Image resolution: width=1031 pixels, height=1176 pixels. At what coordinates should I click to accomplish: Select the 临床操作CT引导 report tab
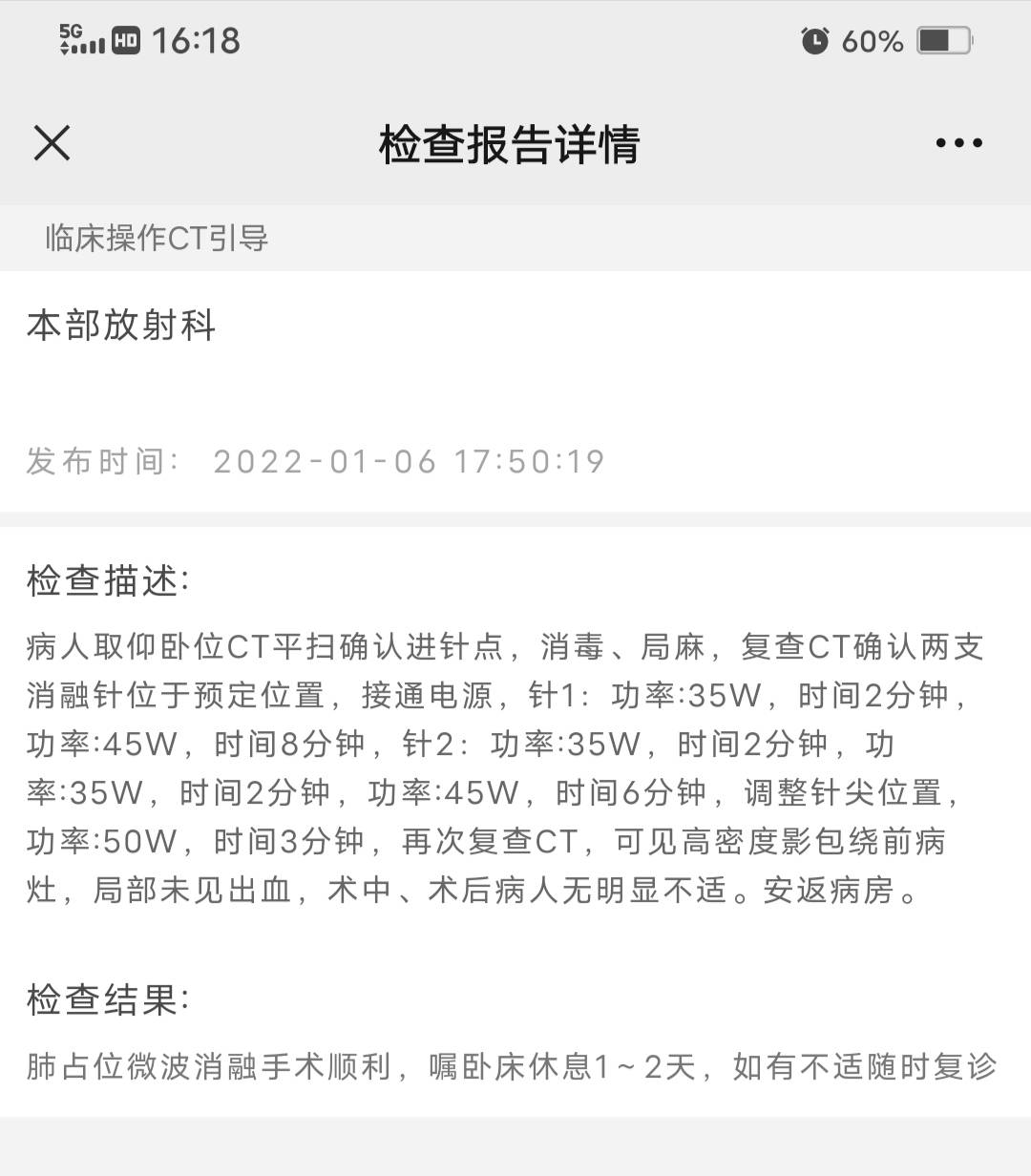pyautogui.click(x=156, y=239)
